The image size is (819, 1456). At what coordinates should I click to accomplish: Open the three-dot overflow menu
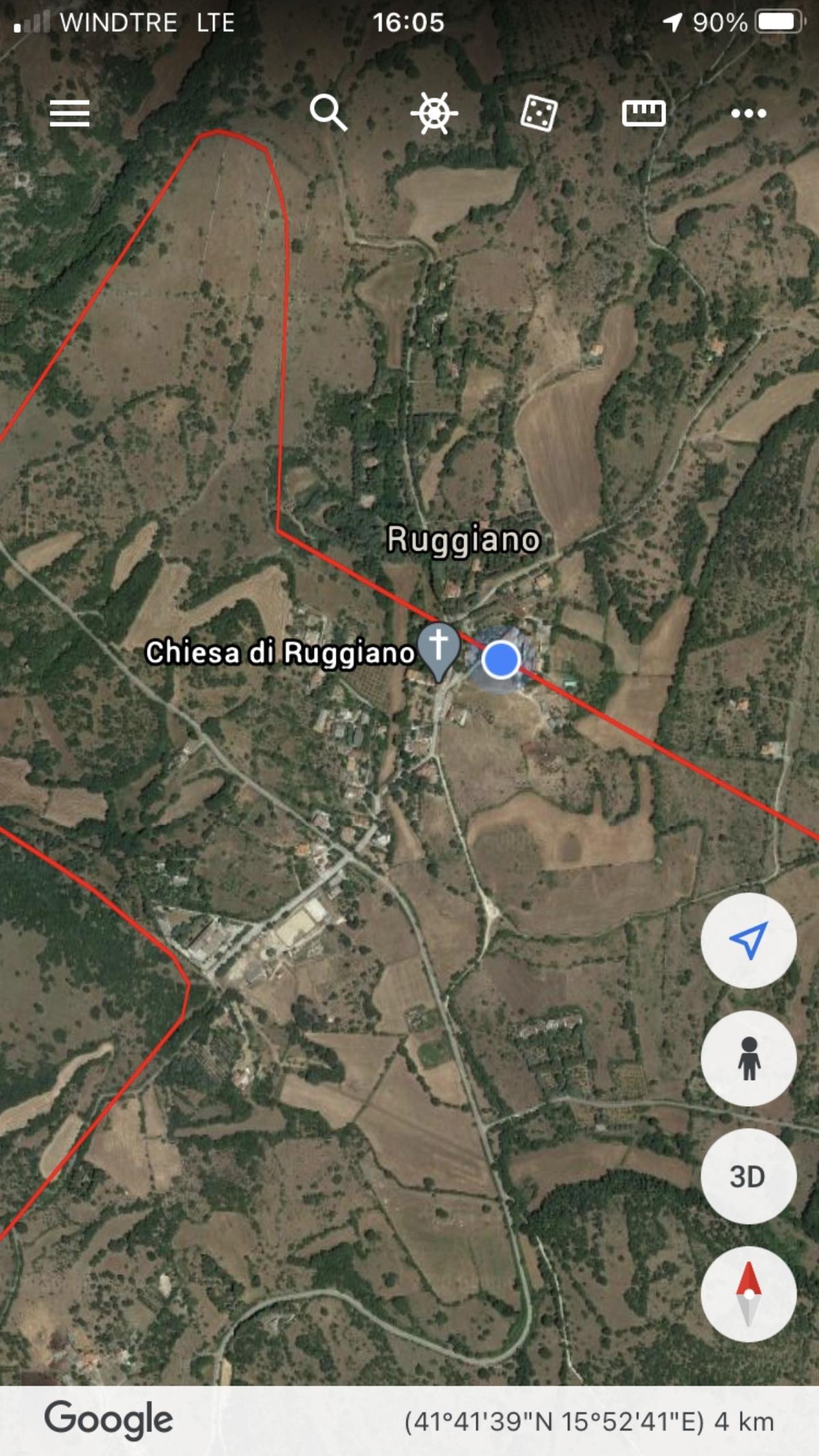749,113
